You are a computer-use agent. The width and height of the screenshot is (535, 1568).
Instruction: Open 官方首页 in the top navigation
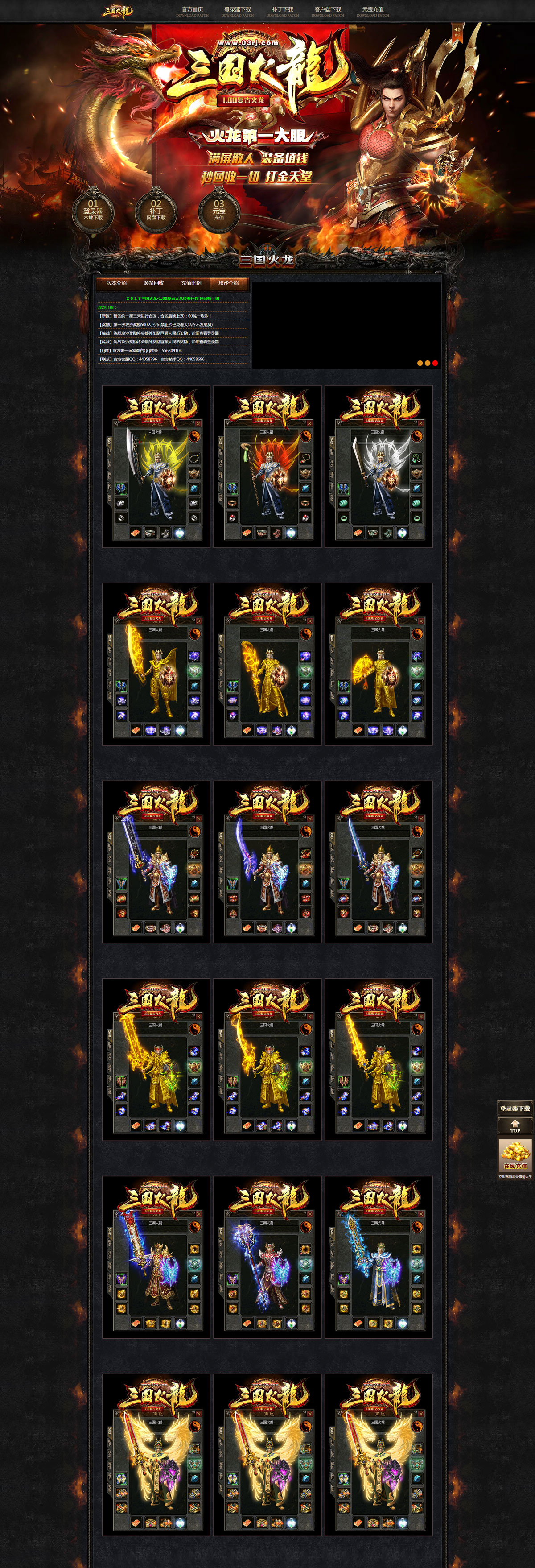(x=192, y=11)
